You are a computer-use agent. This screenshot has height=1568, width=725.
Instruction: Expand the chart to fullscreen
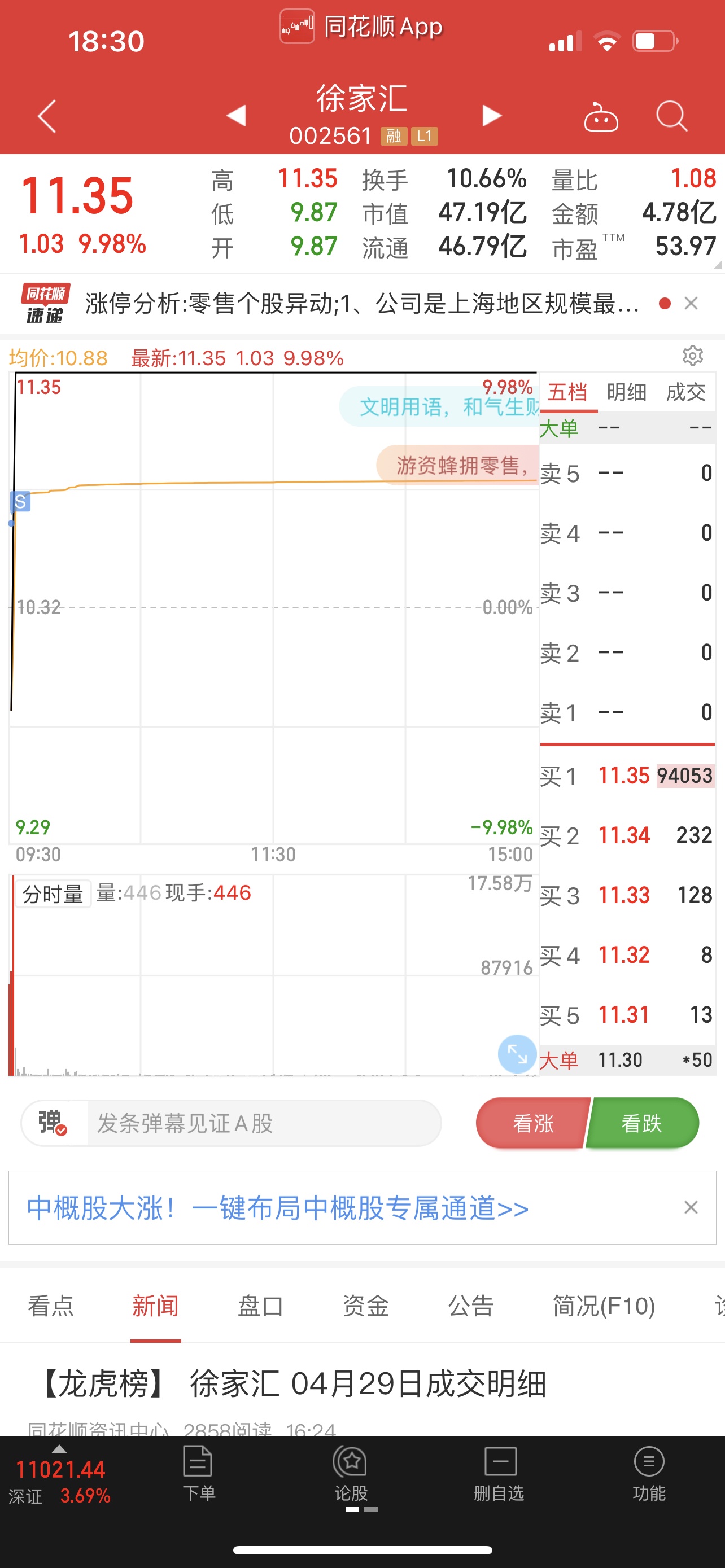pos(517,1054)
